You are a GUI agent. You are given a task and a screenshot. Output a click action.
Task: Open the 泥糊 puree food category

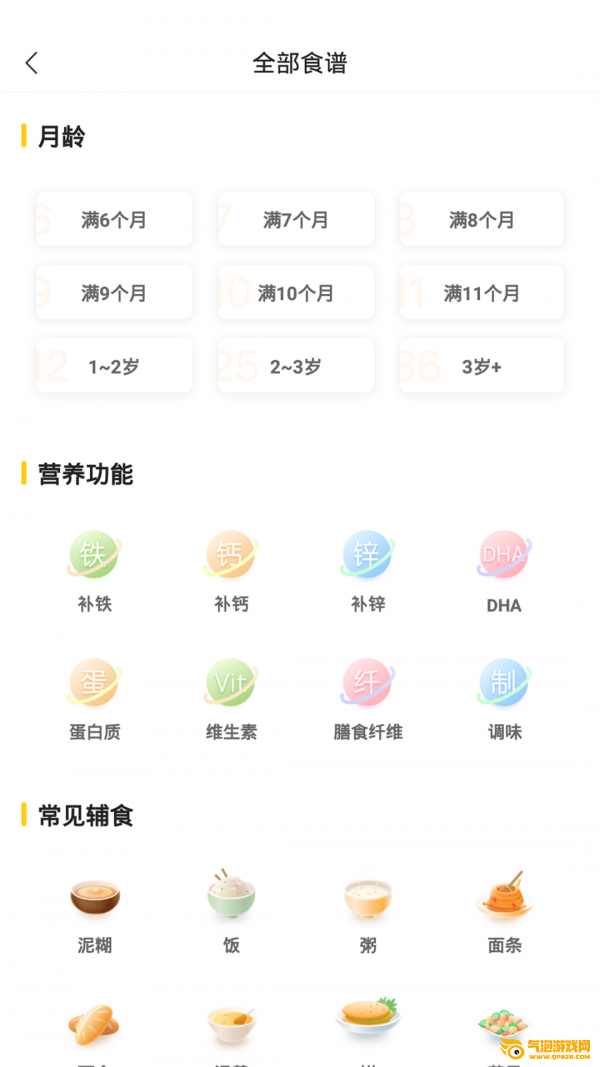(x=94, y=910)
